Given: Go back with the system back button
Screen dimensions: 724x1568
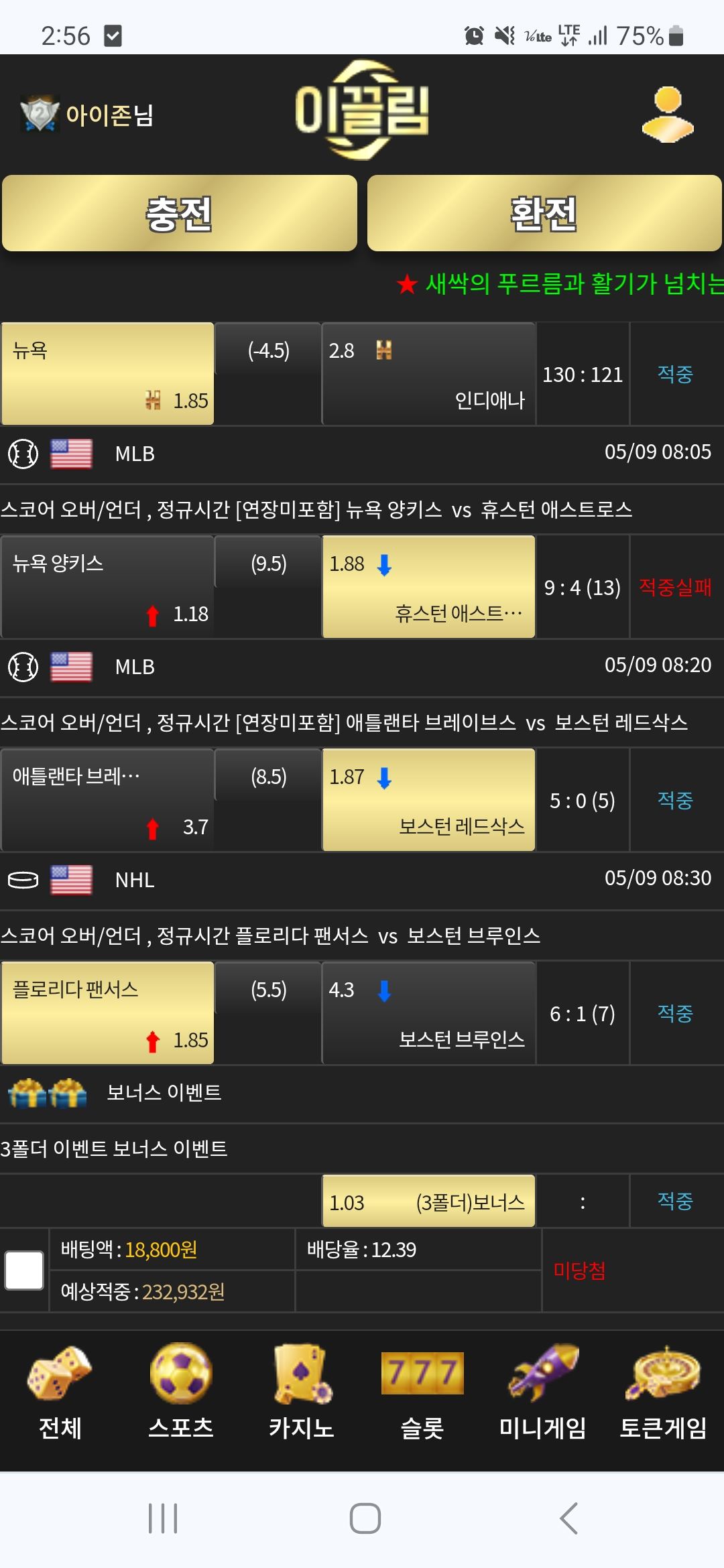Looking at the screenshot, I should (x=568, y=1518).
